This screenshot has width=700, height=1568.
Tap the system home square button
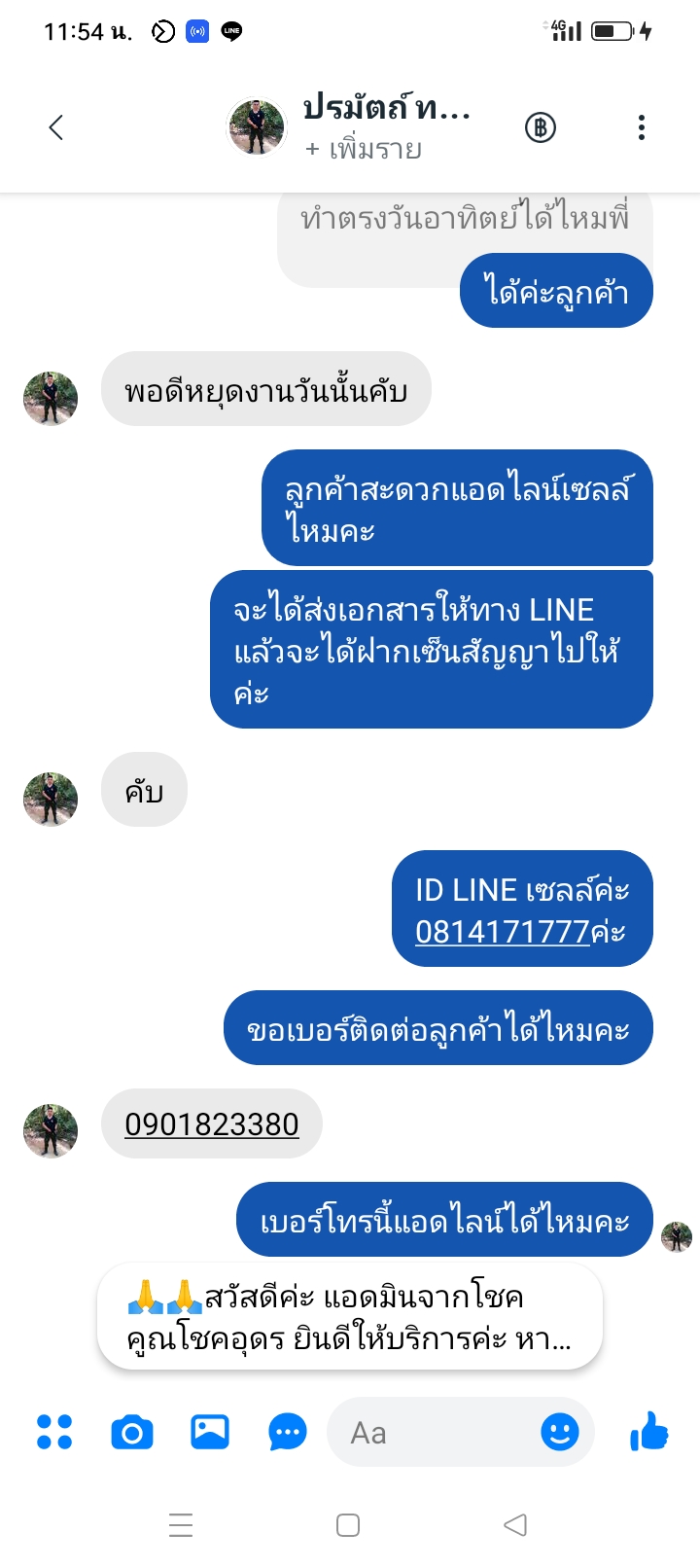click(348, 1524)
